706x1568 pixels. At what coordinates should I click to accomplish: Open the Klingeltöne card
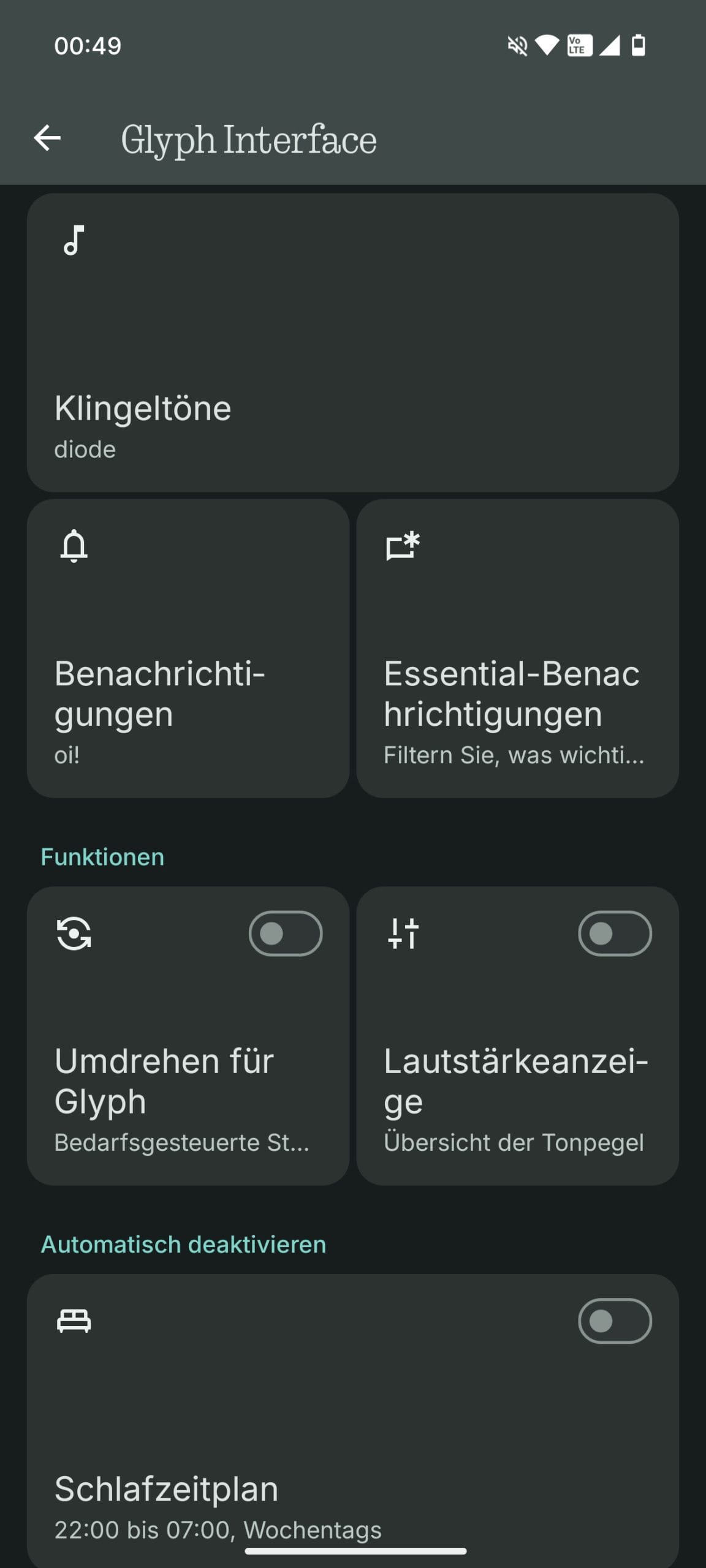pyautogui.click(x=353, y=342)
